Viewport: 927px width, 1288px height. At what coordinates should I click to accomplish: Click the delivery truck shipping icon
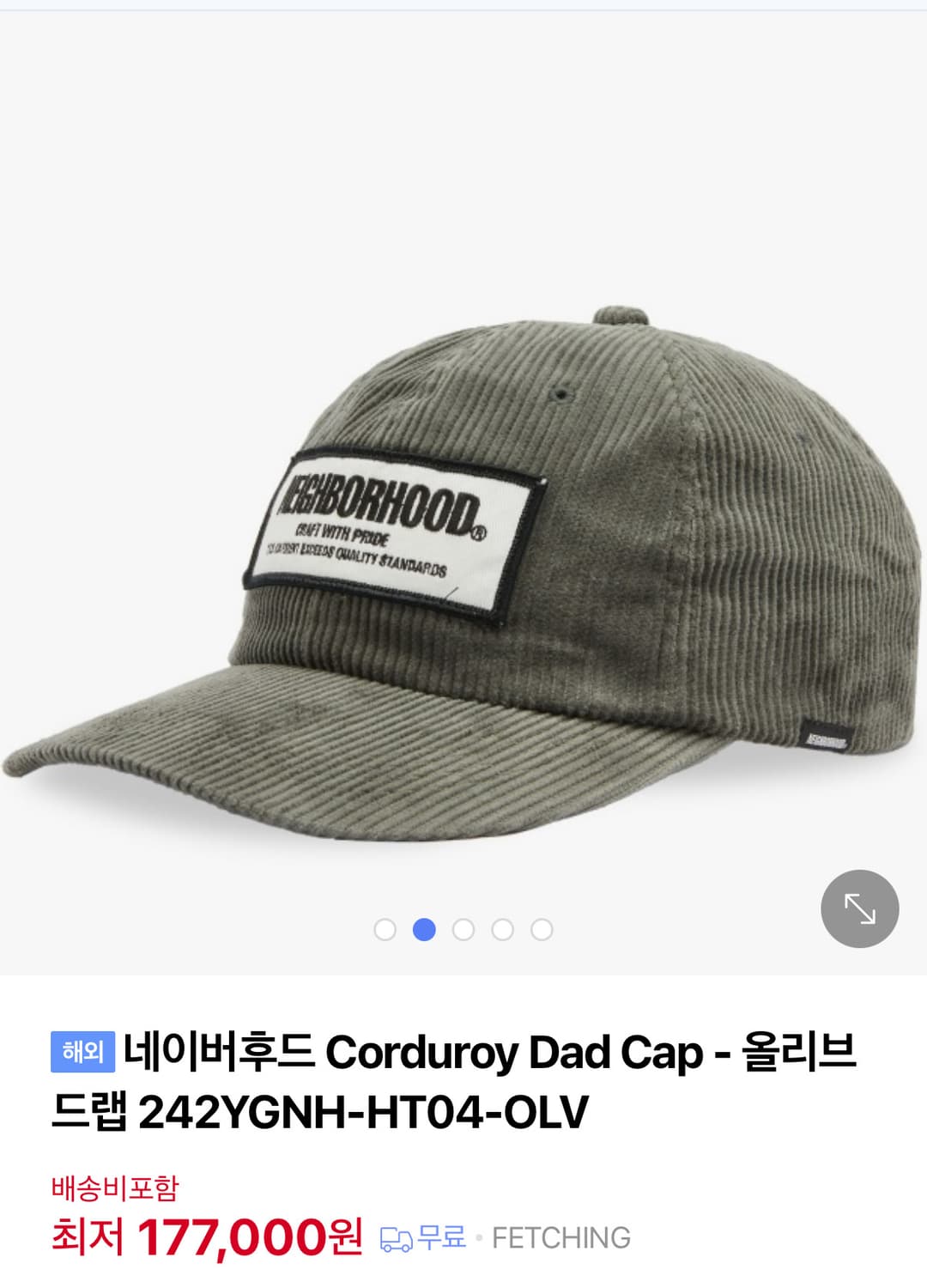coord(394,1238)
